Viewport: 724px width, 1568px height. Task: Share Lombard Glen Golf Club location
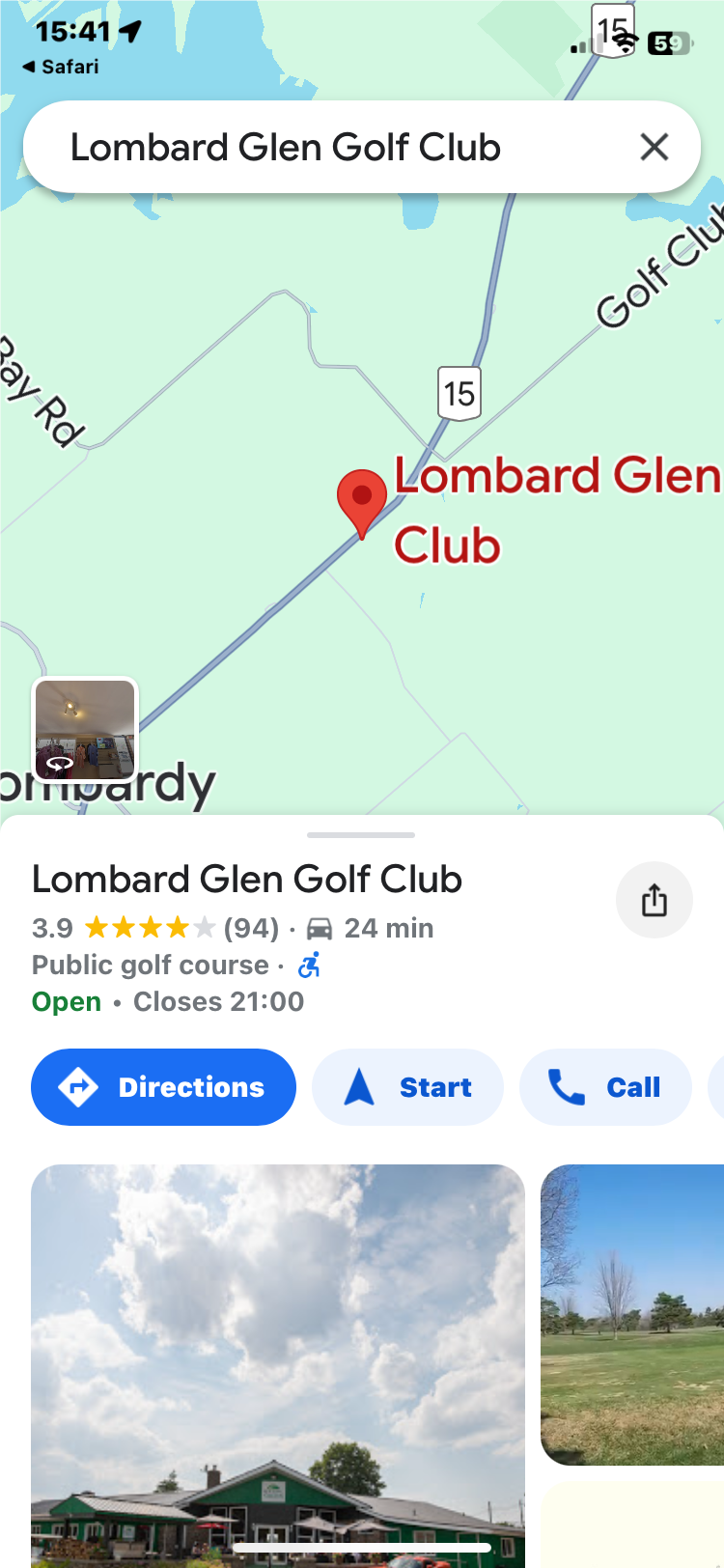coord(654,901)
